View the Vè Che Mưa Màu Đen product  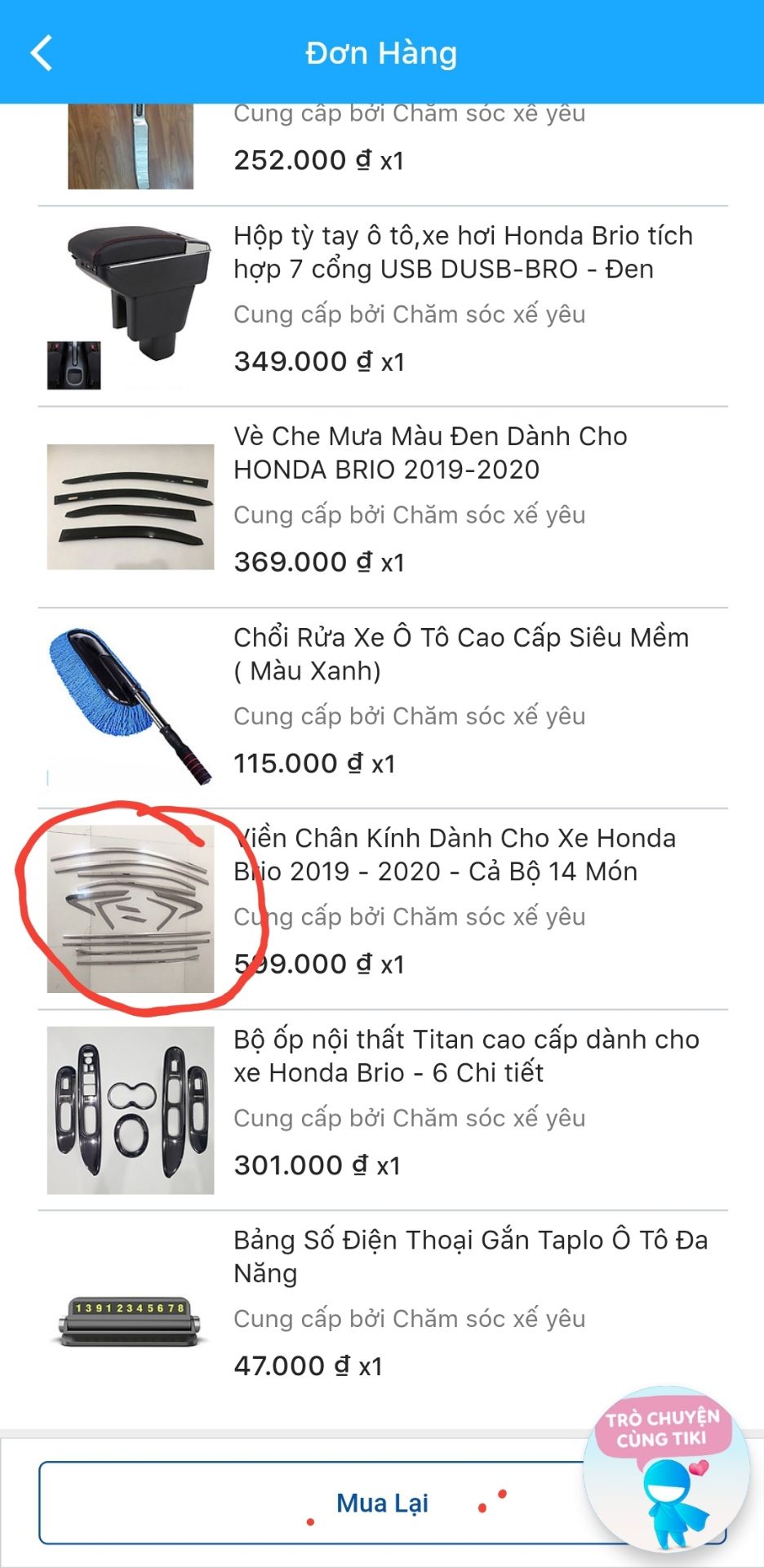coord(430,453)
